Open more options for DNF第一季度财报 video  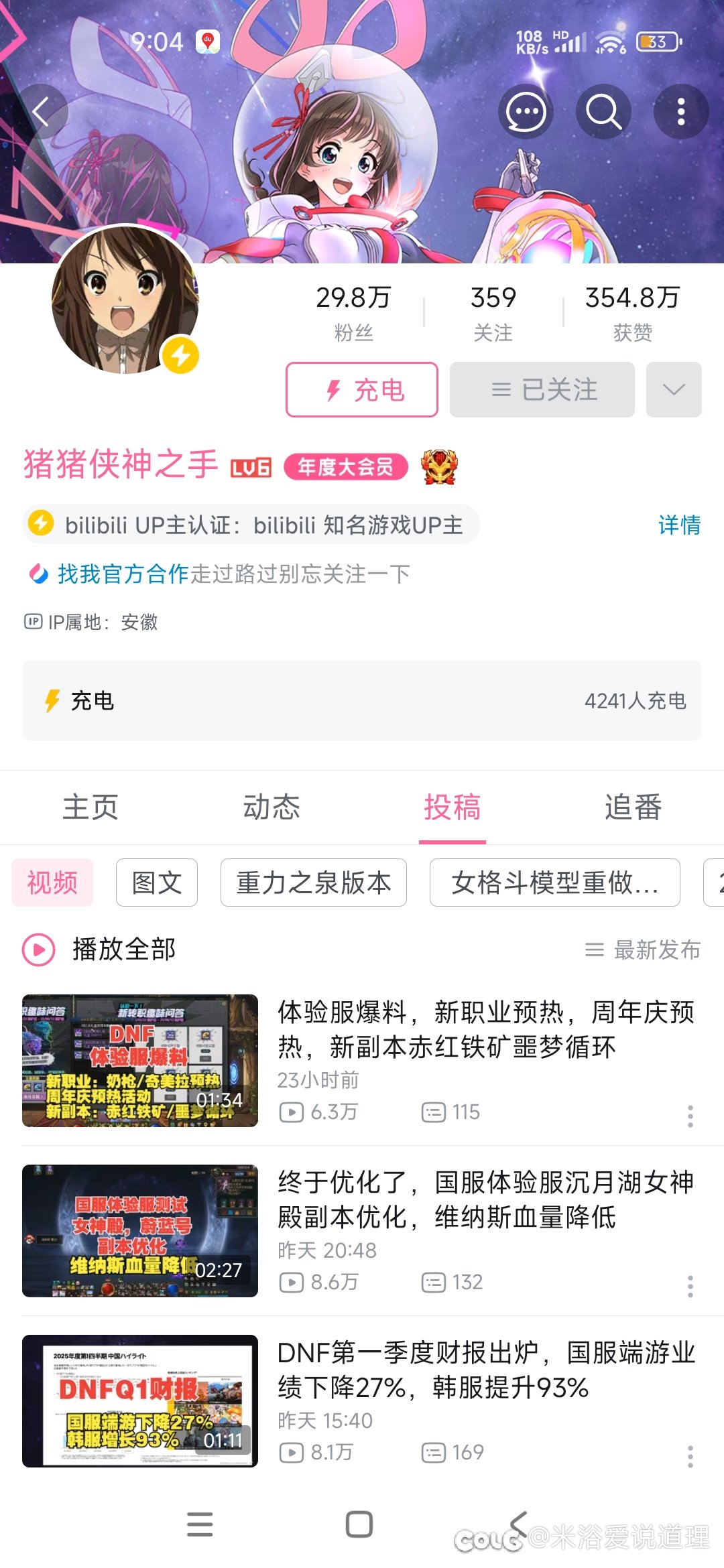(x=690, y=1457)
